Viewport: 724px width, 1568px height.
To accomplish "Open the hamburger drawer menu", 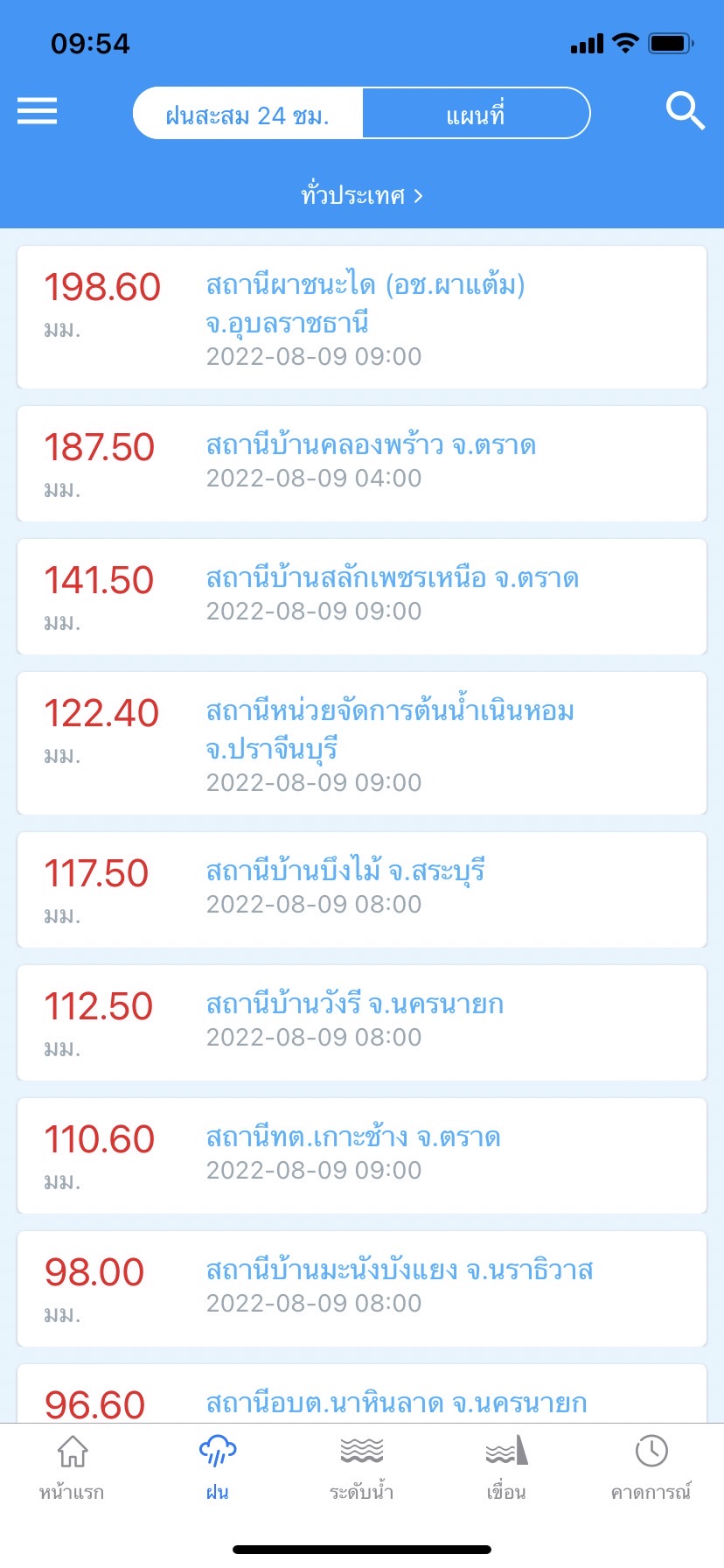I will tap(37, 111).
